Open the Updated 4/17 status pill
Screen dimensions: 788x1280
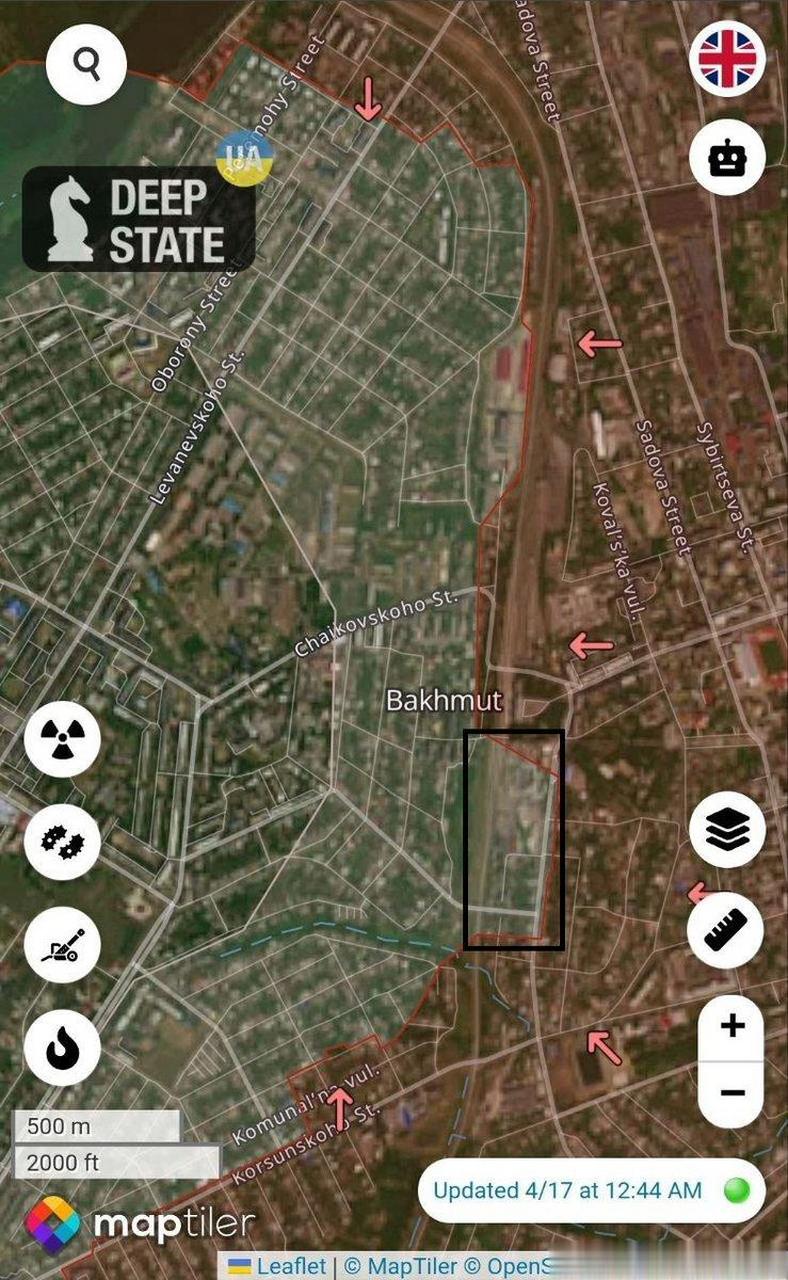pos(591,1191)
